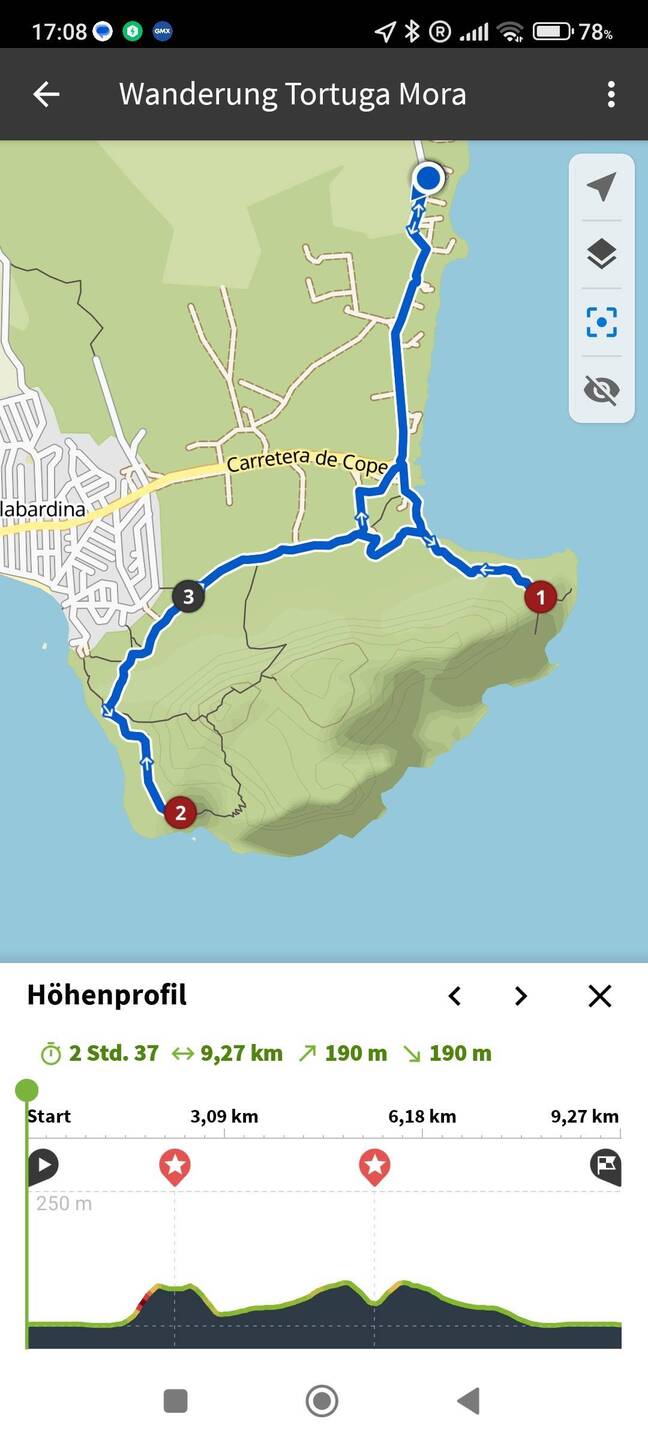Tap the blue start point marker

point(428,178)
